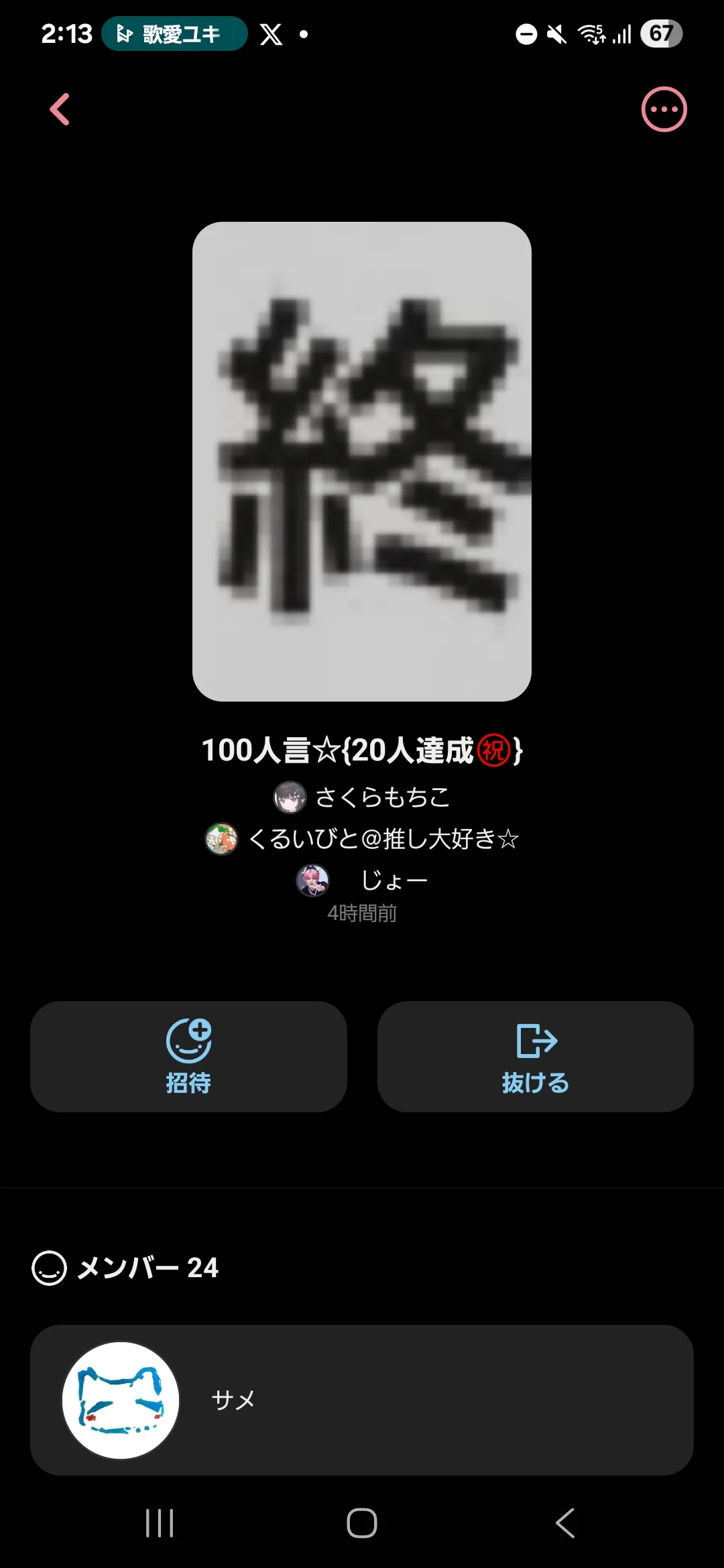
Task: Open member サメ's profile row
Action: tap(362, 1400)
